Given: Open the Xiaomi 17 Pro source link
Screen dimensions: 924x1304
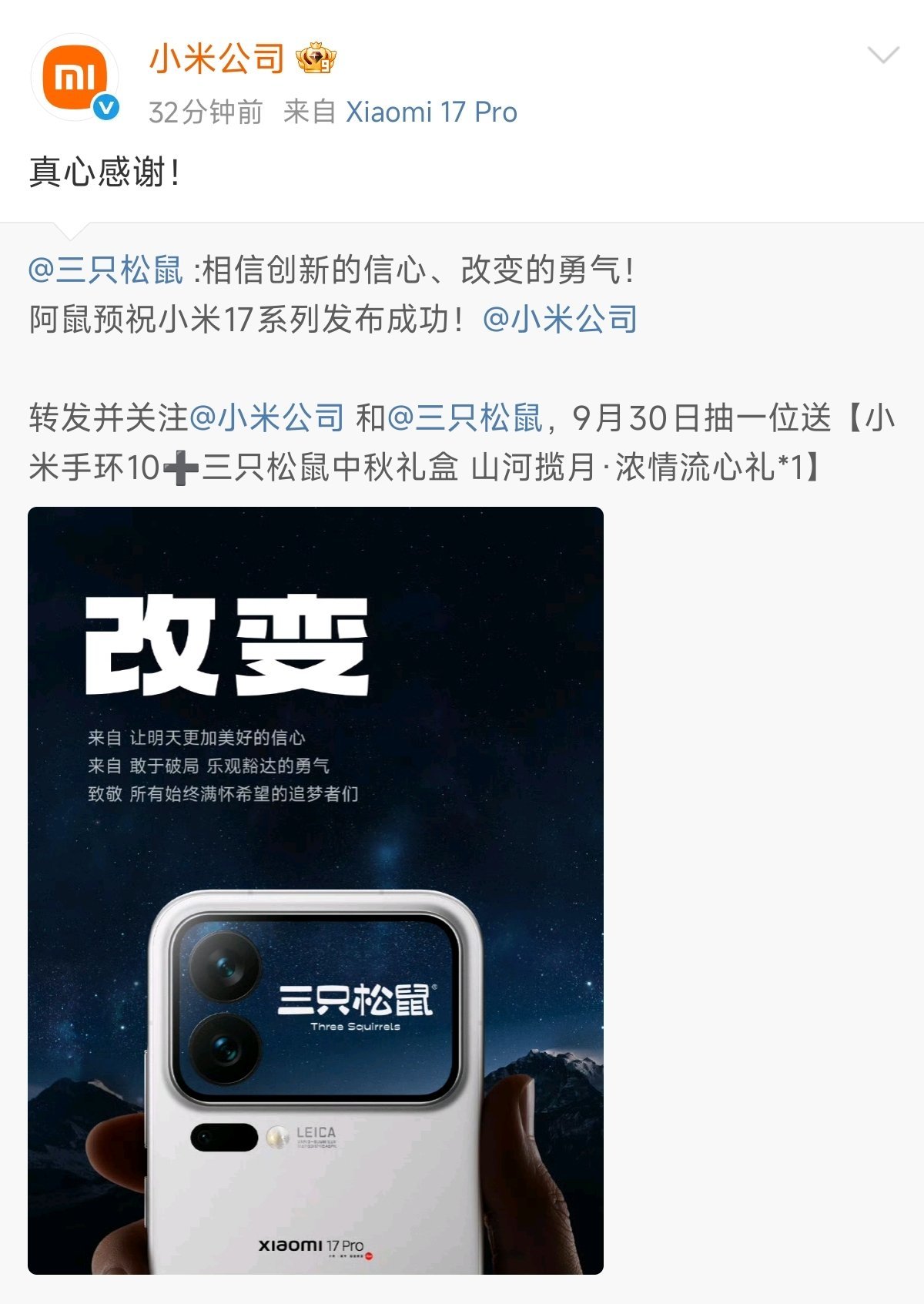Looking at the screenshot, I should coord(431,112).
